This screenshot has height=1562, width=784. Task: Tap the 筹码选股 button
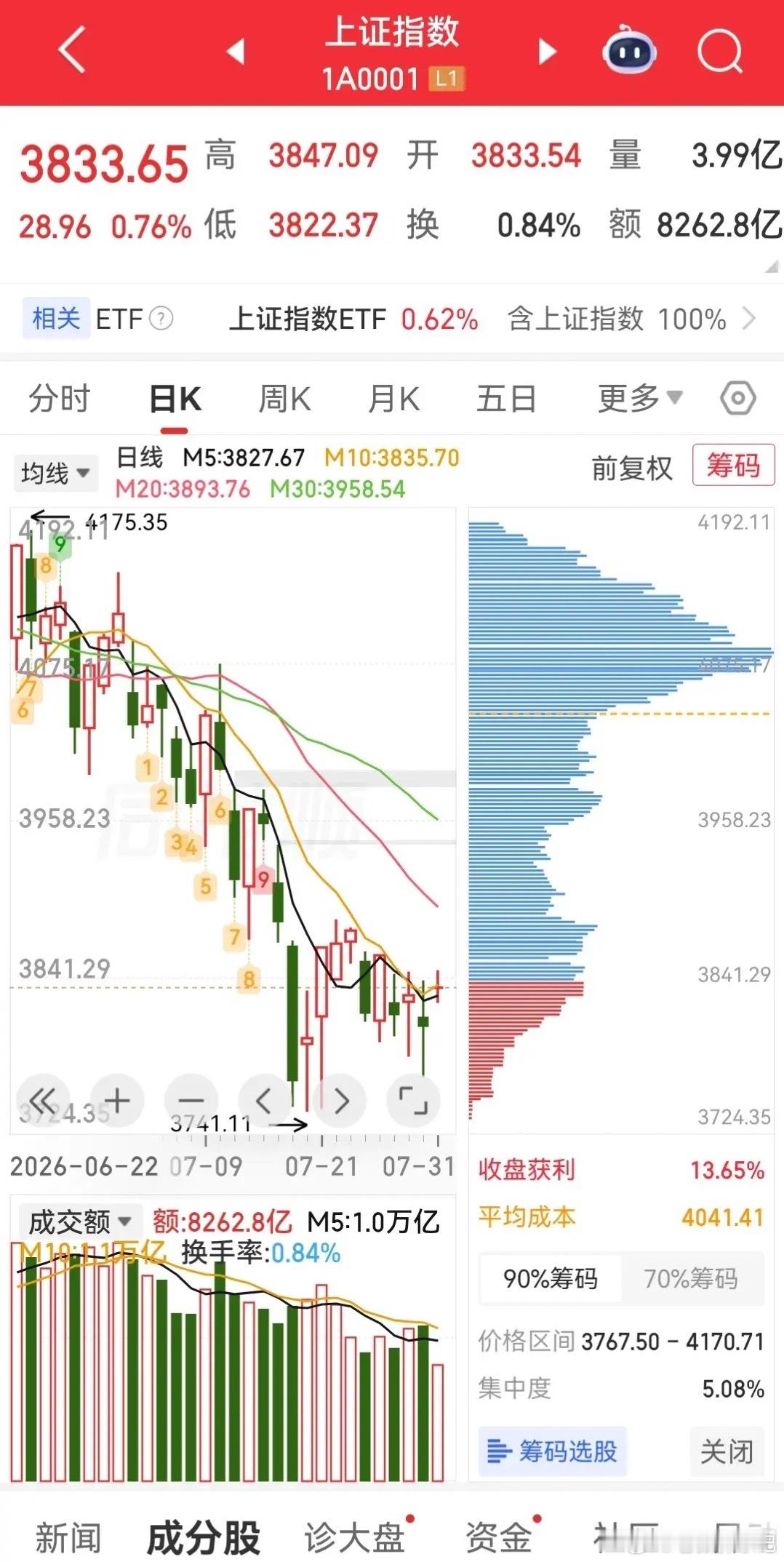pos(553,1451)
